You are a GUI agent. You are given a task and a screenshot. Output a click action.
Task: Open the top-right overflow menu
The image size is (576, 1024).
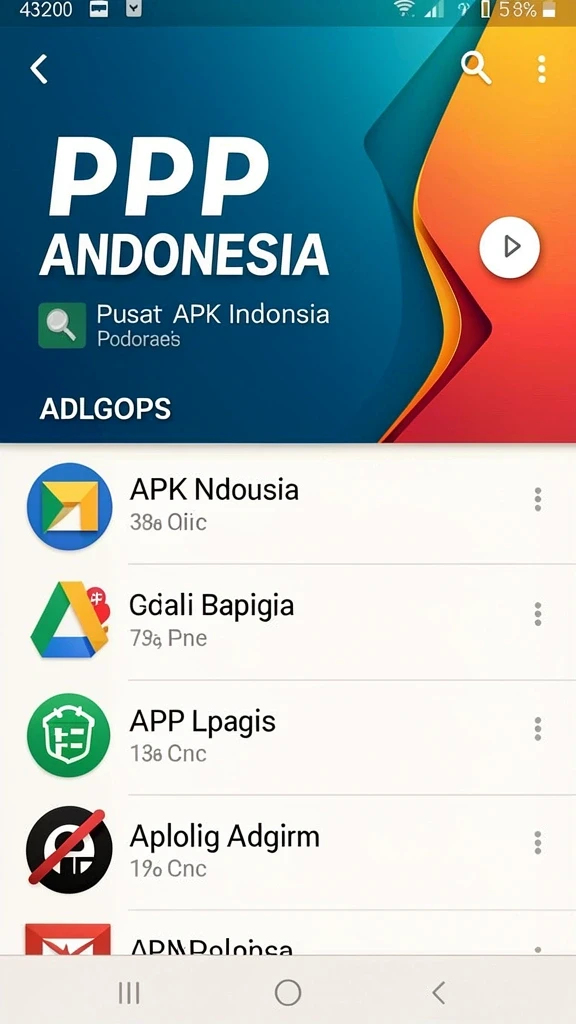point(541,69)
